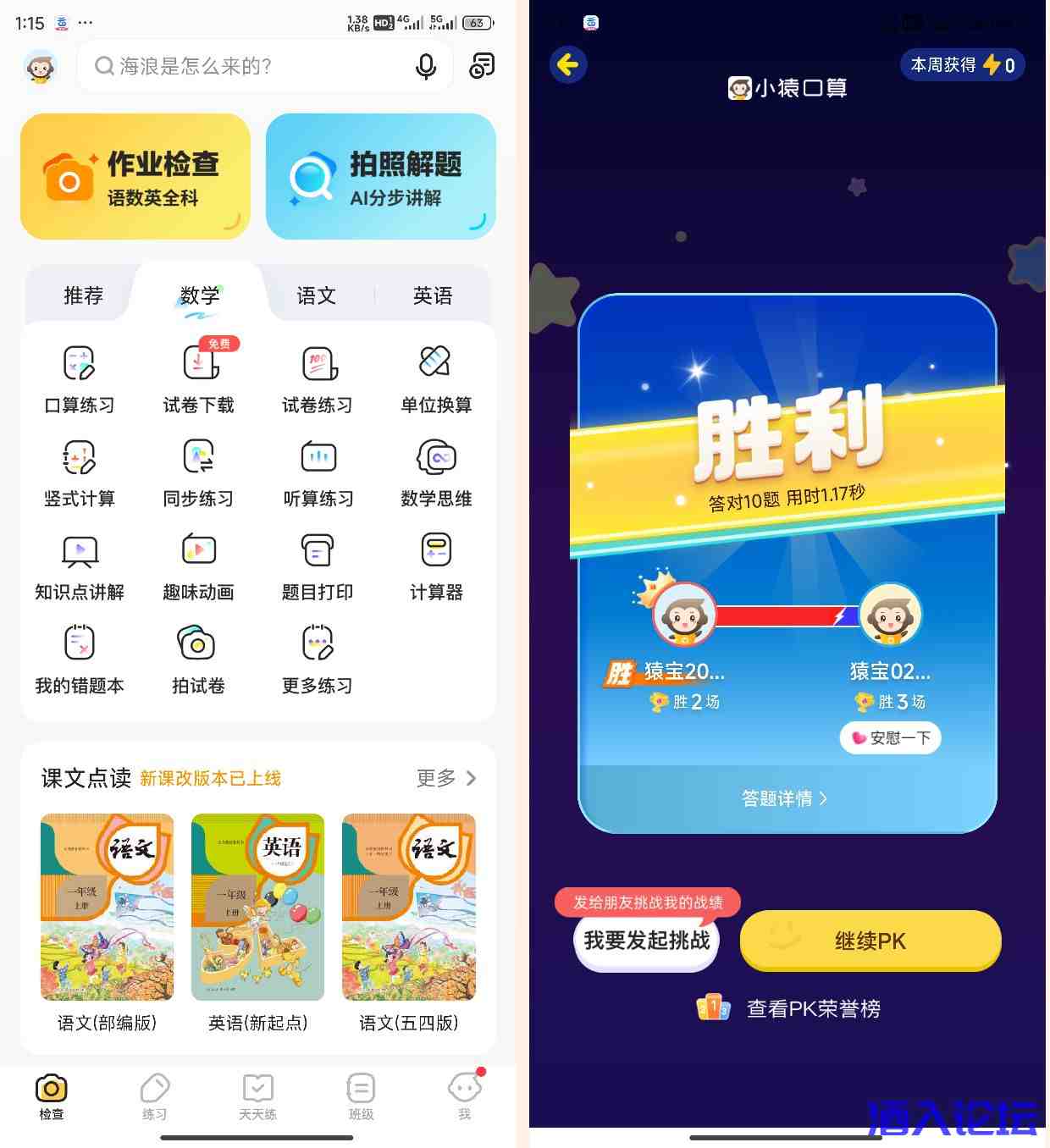1050x1148 pixels.
Task: View 更多 in the 课文点读 section
Action: (x=446, y=778)
